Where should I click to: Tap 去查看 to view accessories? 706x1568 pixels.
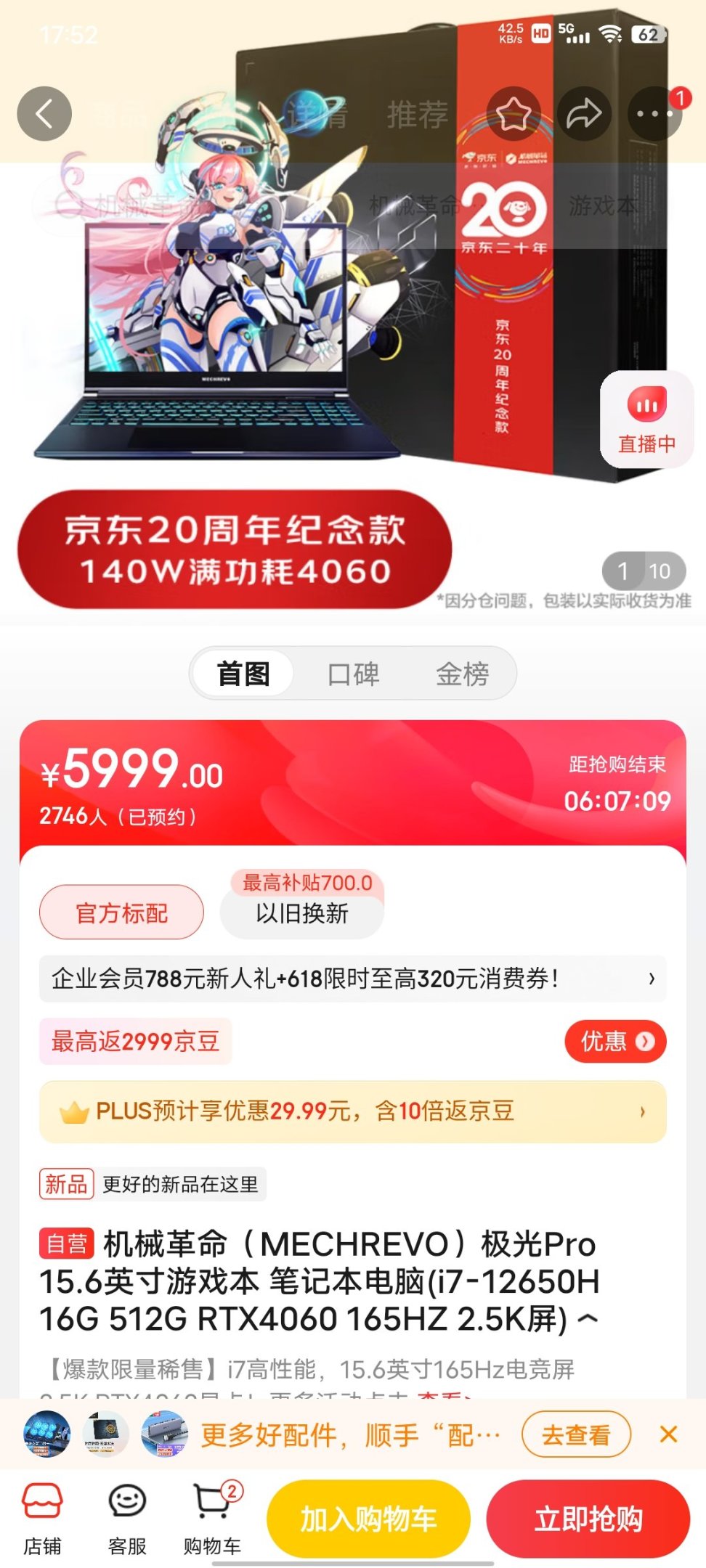[575, 1434]
